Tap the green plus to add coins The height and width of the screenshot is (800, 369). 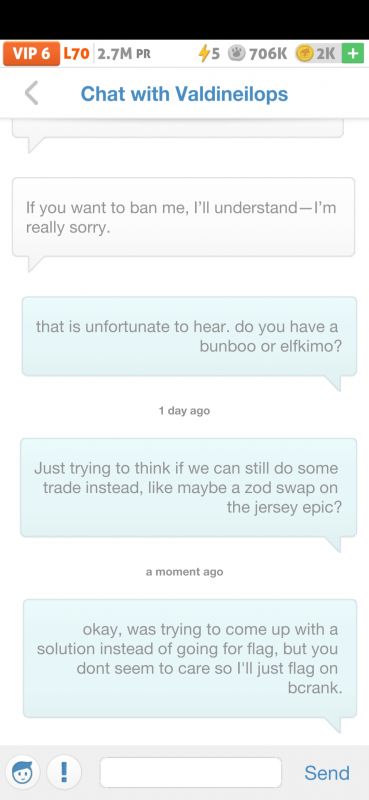pos(353,54)
